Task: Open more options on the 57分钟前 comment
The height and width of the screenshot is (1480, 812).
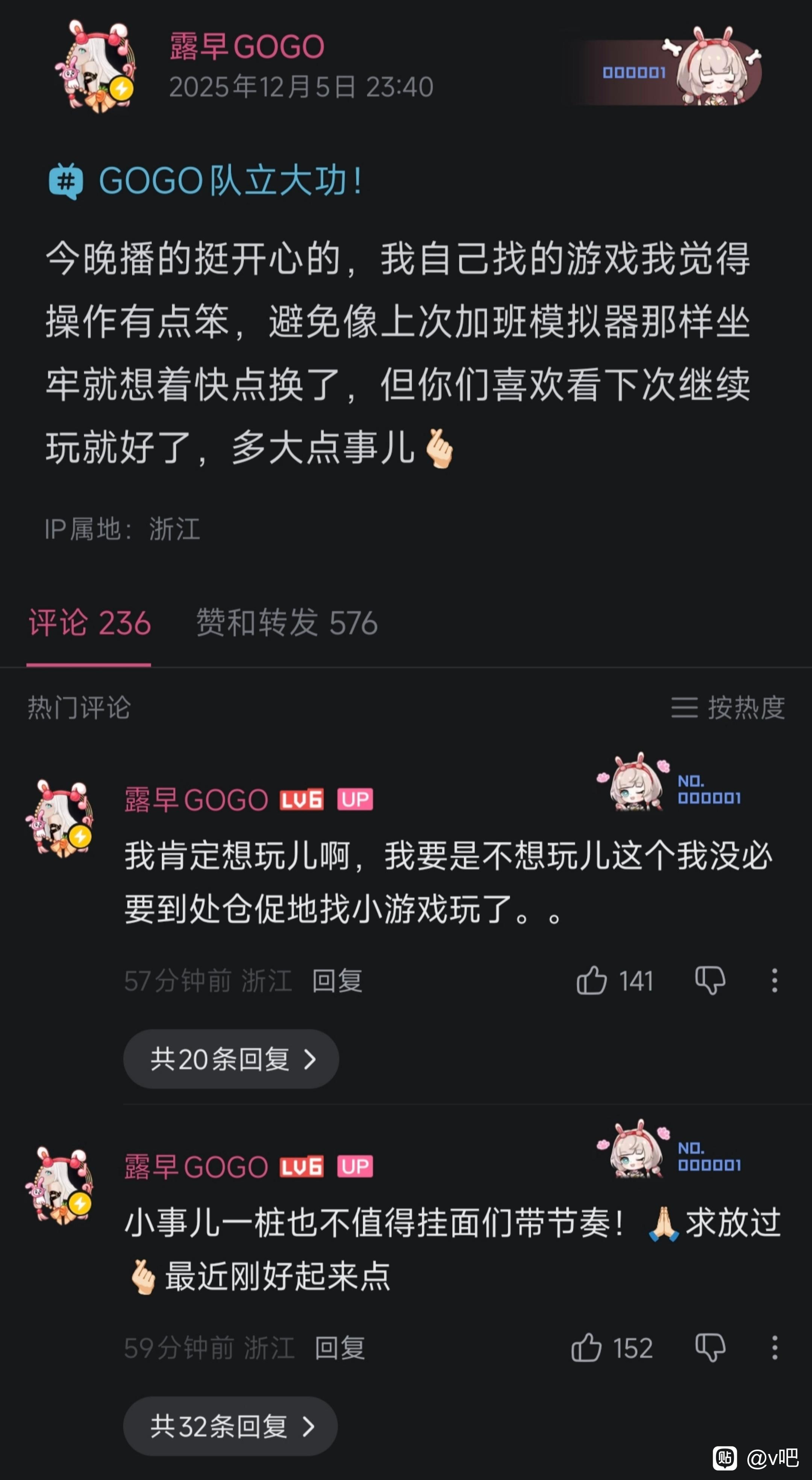Action: click(x=775, y=980)
